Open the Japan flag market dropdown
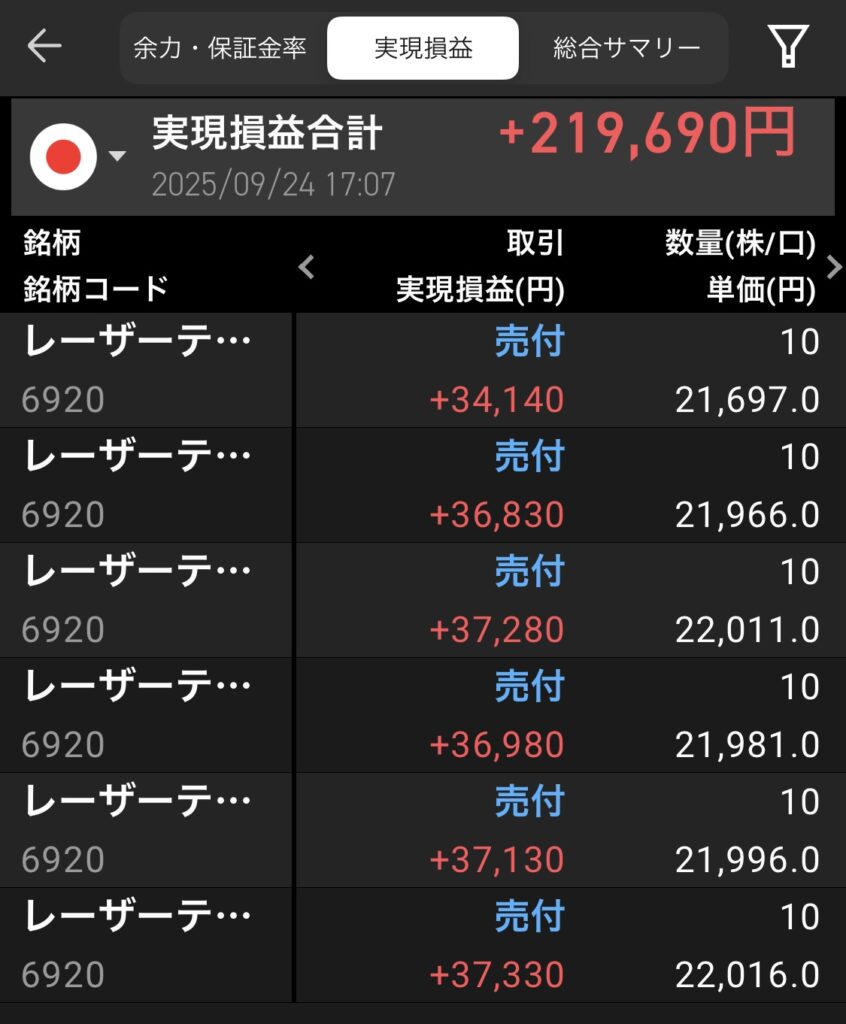The image size is (846, 1024). coord(78,157)
